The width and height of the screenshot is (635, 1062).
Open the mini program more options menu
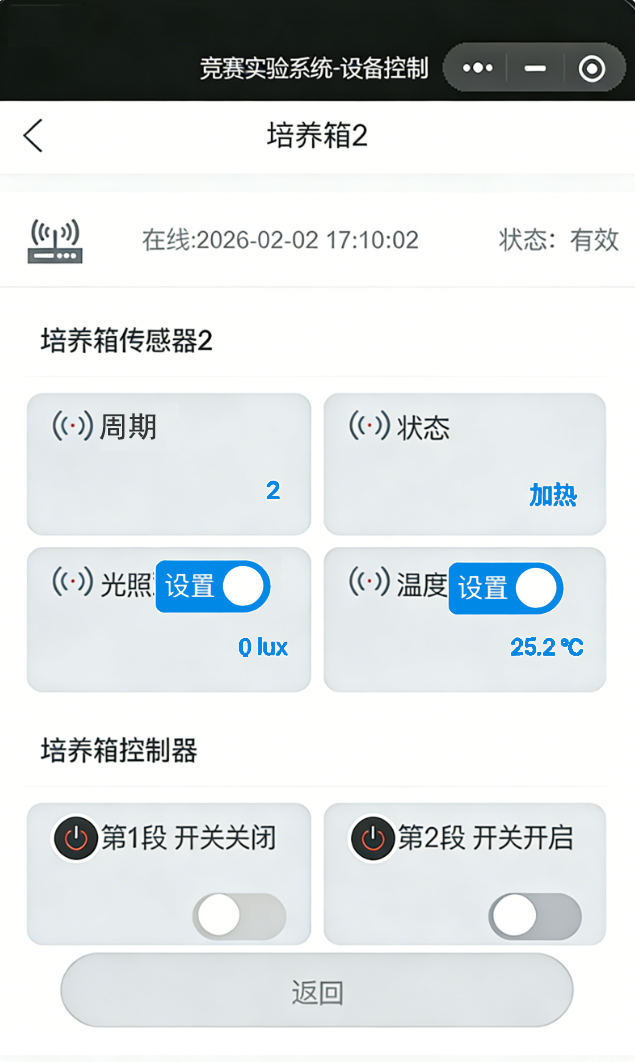[478, 68]
